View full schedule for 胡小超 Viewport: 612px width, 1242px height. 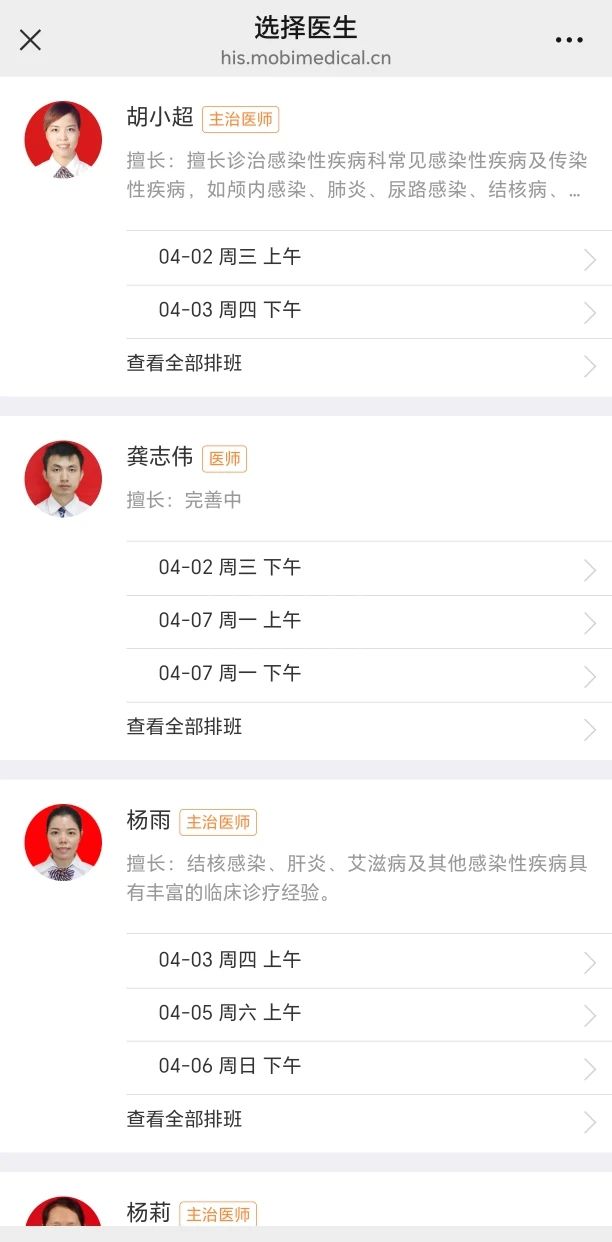368,364
